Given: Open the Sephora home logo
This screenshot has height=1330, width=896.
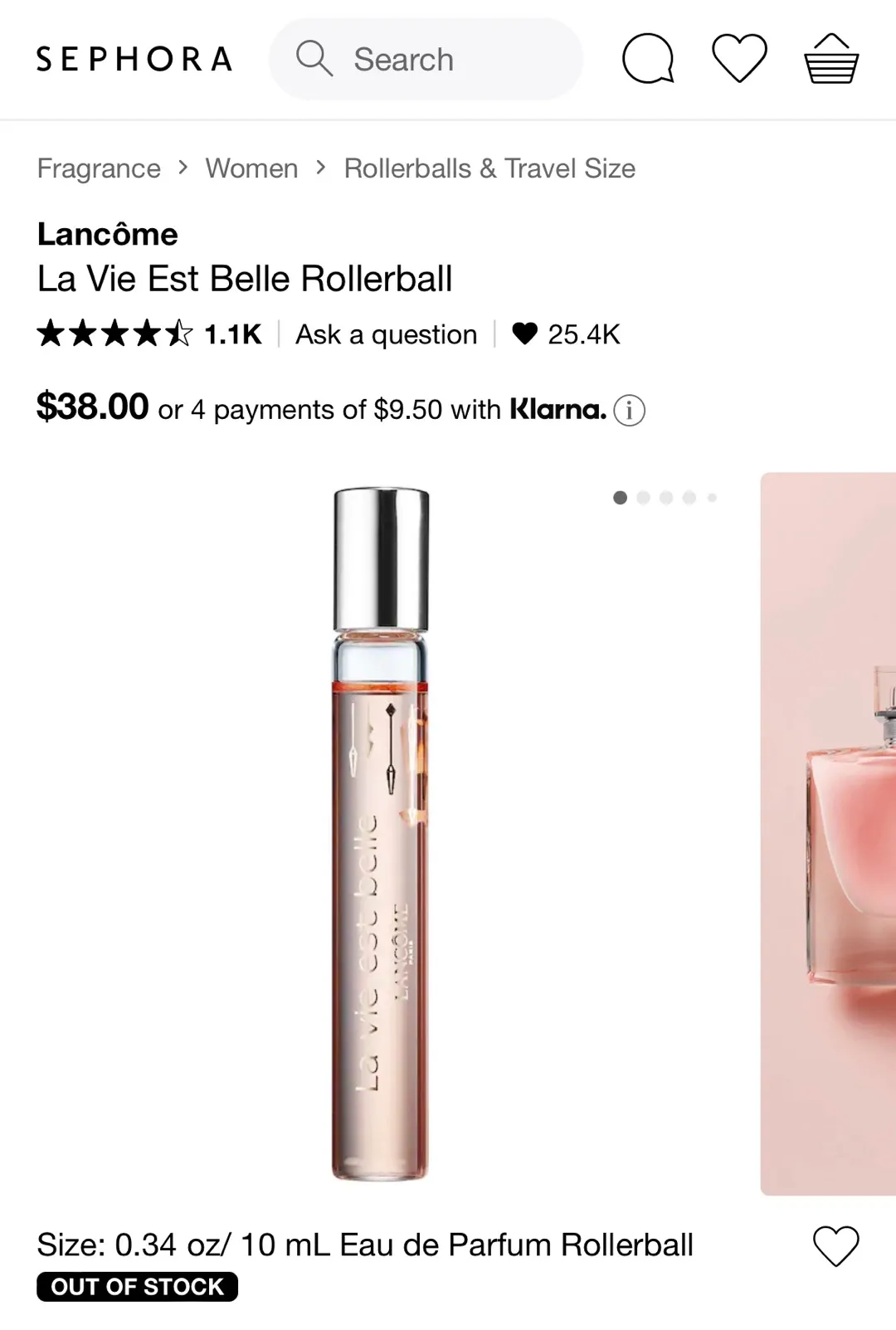Looking at the screenshot, I should [134, 60].
